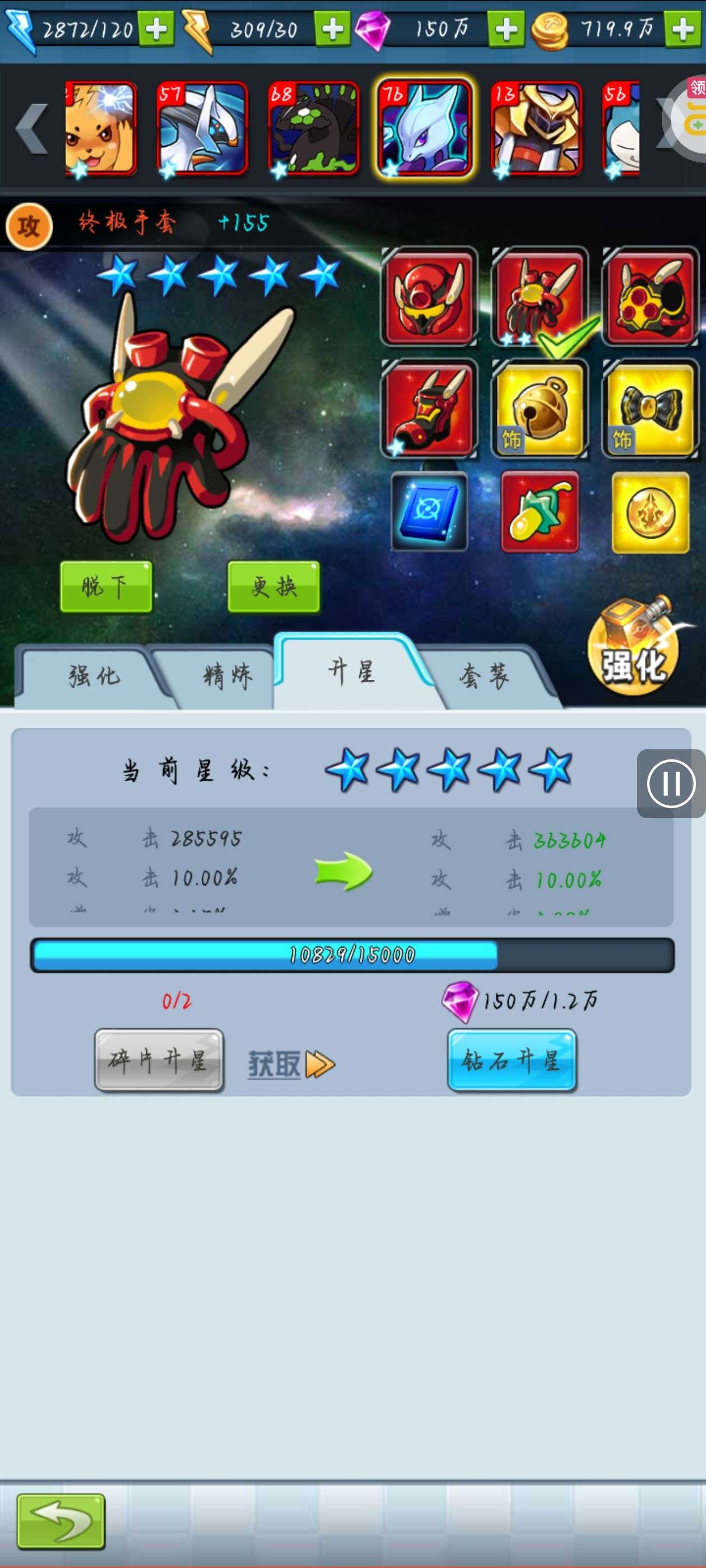Open the 套装 tab

point(484,676)
